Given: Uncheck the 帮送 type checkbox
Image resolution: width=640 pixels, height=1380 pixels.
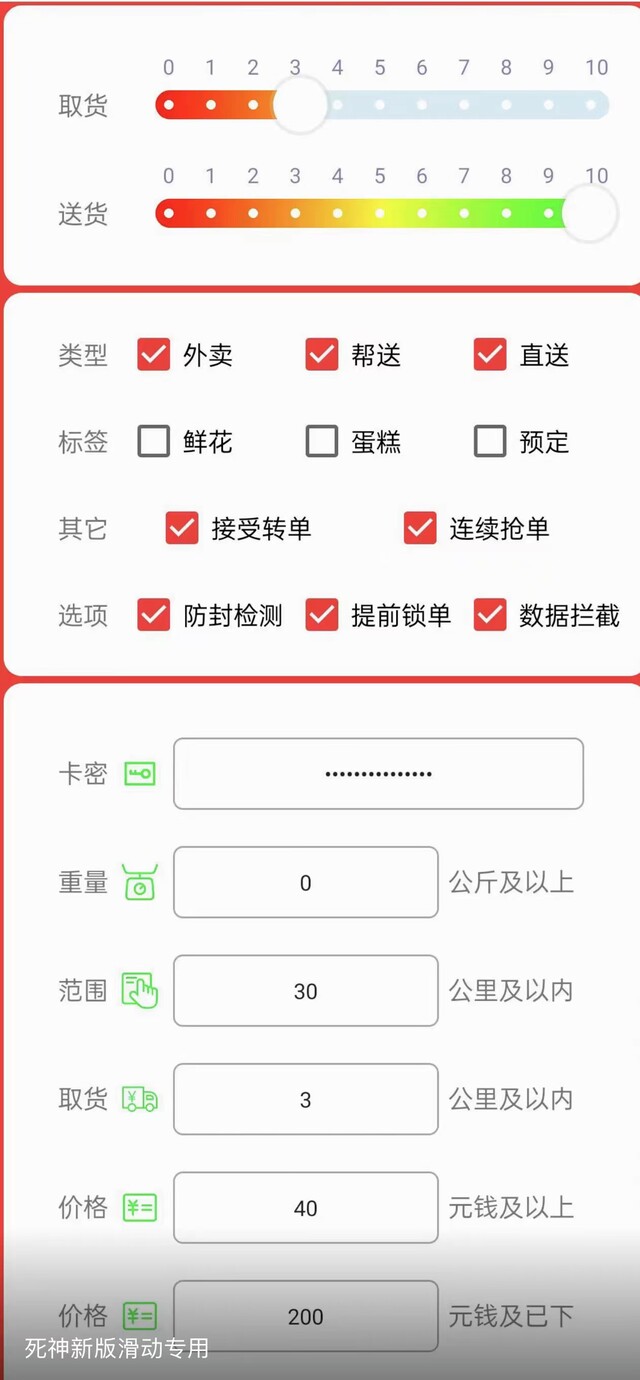Looking at the screenshot, I should point(321,355).
